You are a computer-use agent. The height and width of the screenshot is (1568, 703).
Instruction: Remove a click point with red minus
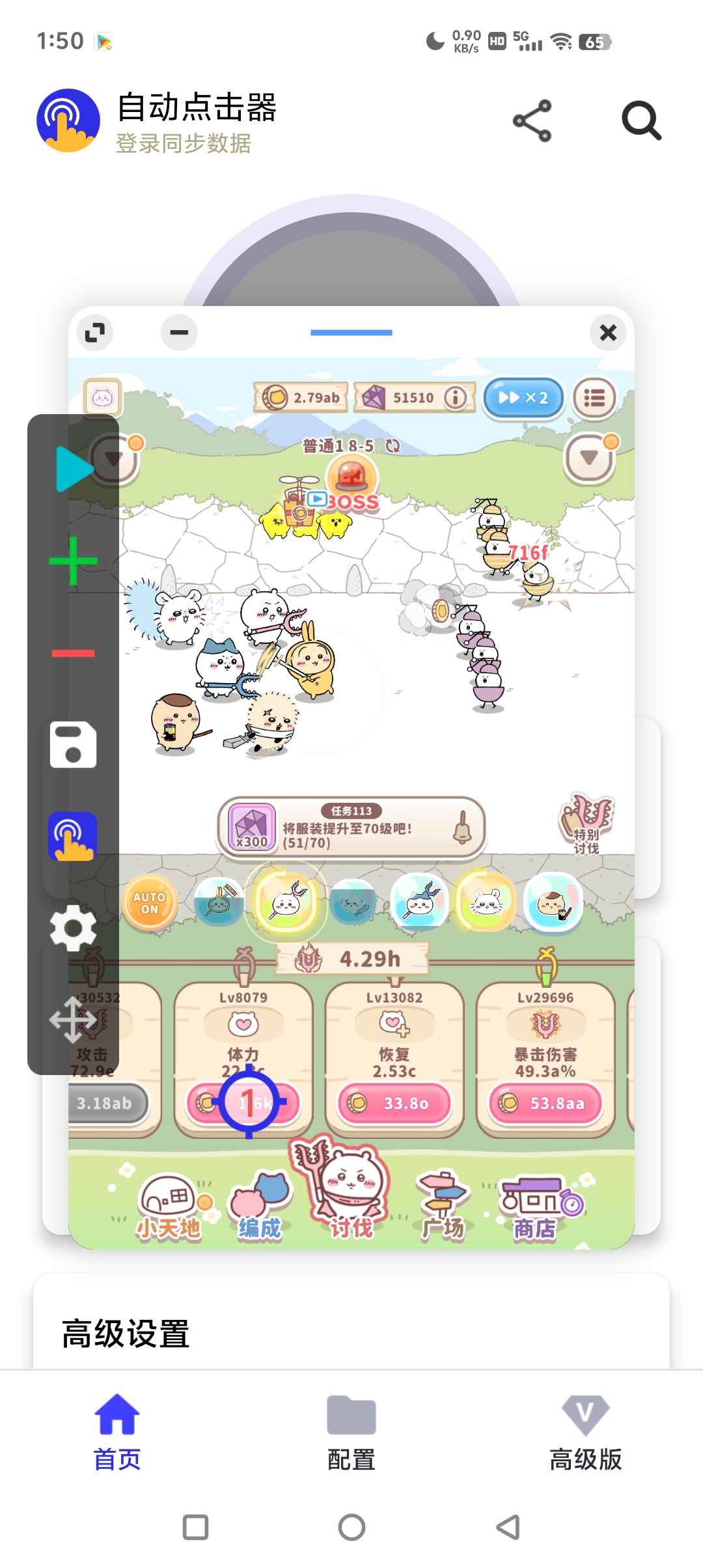click(73, 653)
